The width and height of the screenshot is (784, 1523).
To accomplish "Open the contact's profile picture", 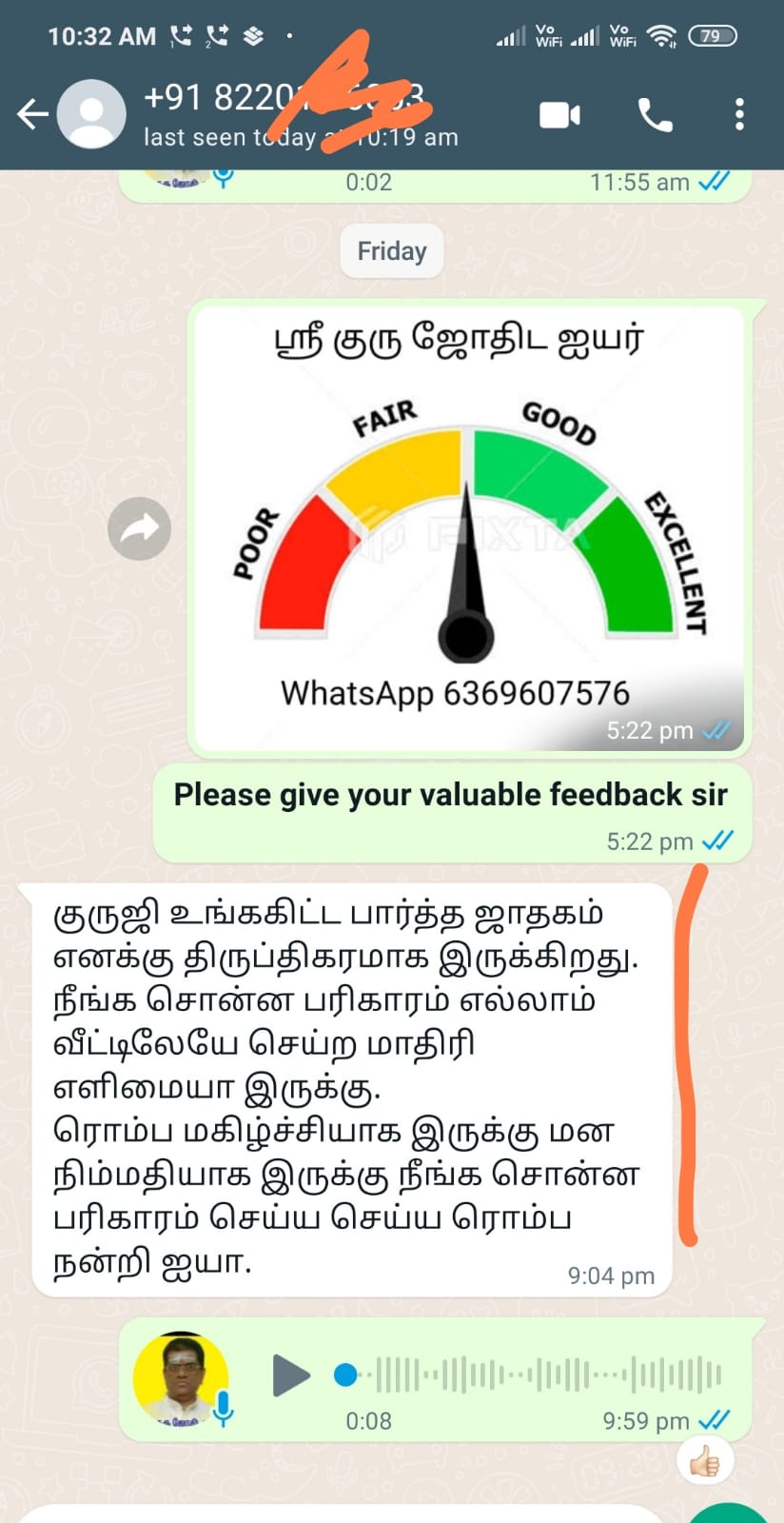I will pyautogui.click(x=91, y=114).
